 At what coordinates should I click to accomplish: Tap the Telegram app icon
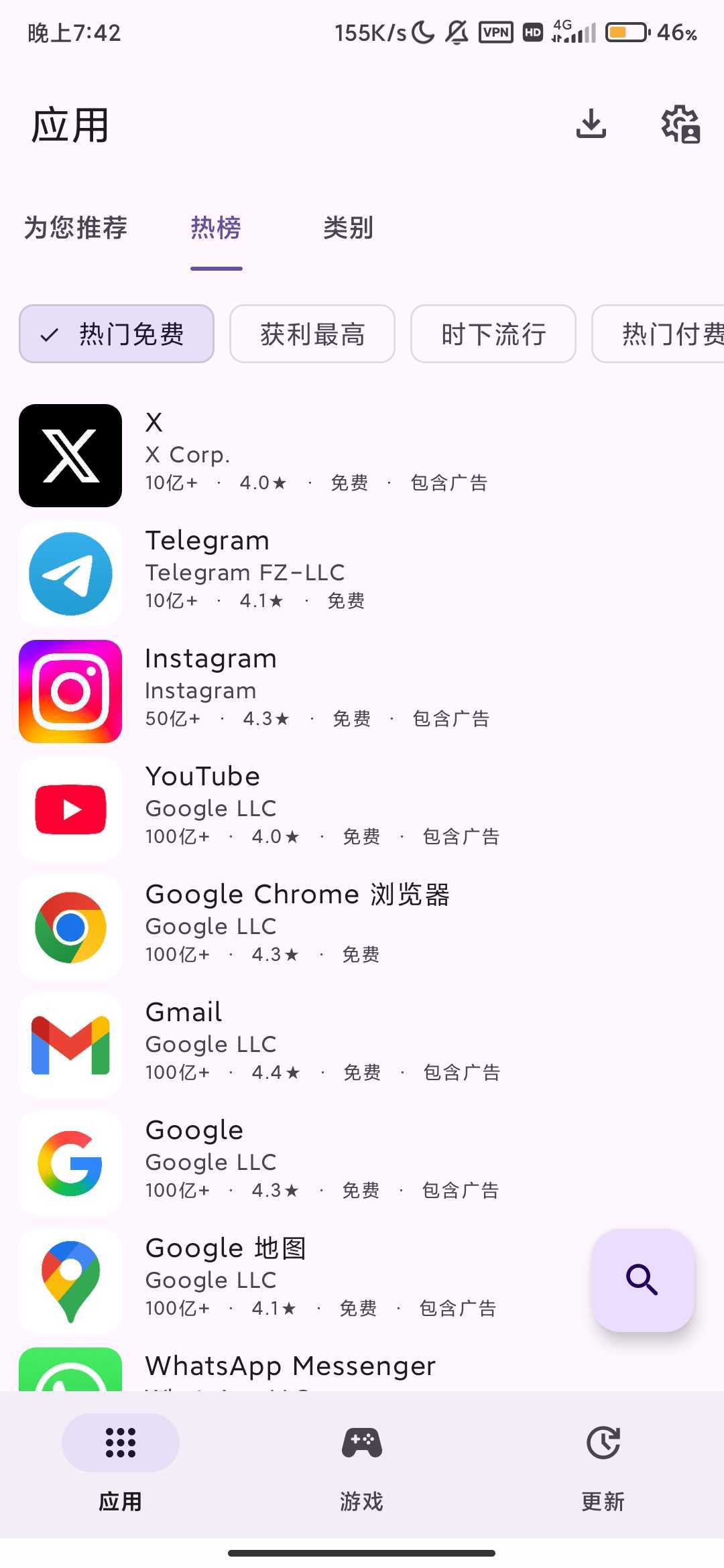pyautogui.click(x=70, y=572)
